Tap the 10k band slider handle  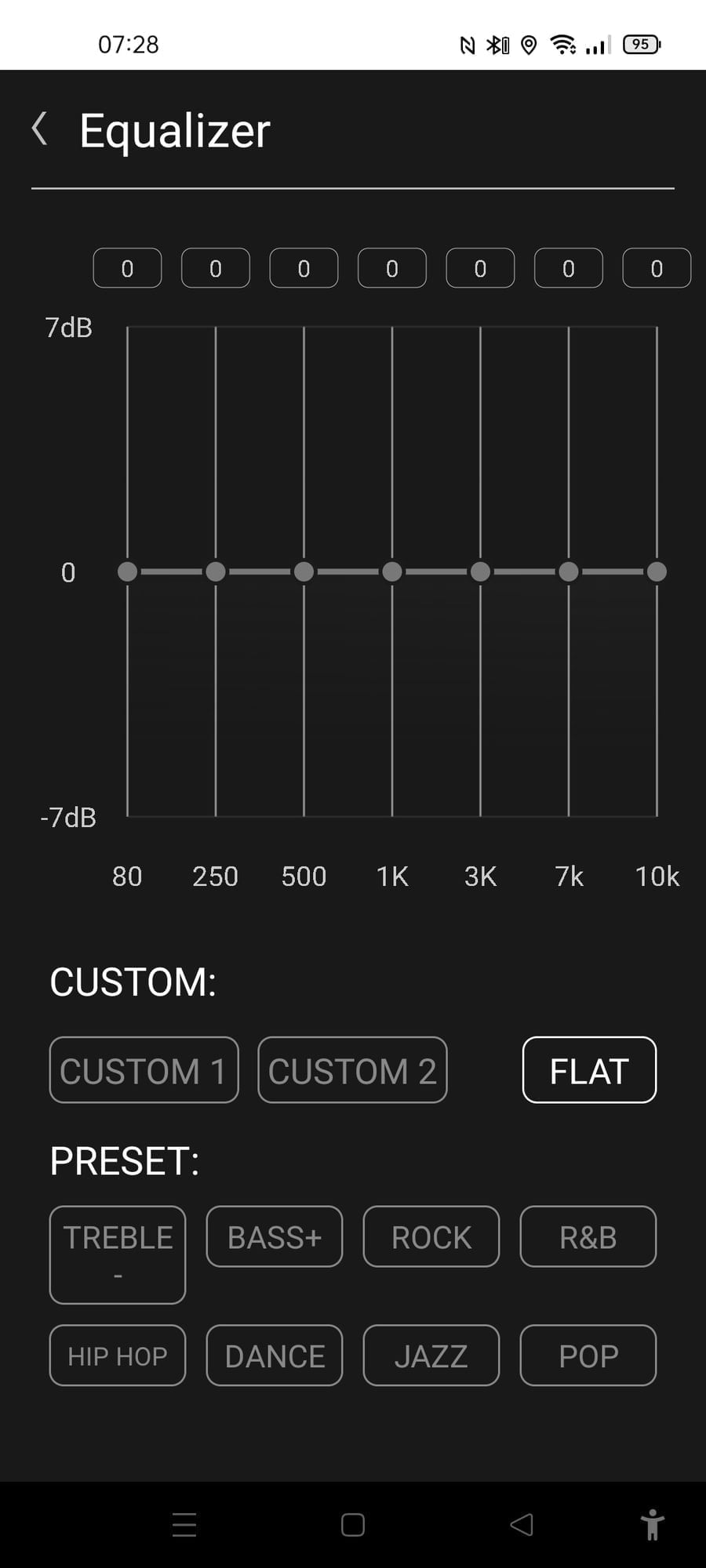click(x=657, y=572)
